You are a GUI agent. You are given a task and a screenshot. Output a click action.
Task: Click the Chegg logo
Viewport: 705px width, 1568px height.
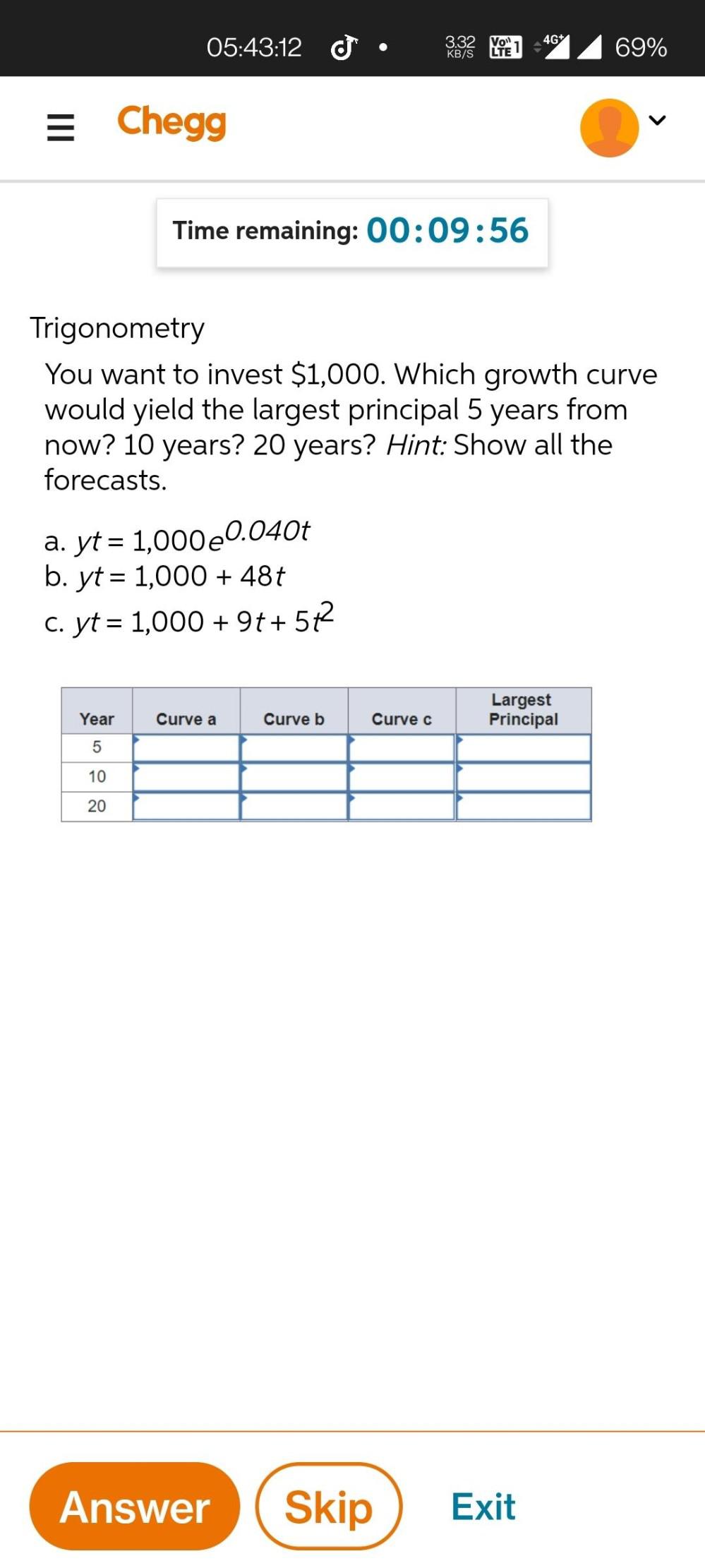click(171, 123)
